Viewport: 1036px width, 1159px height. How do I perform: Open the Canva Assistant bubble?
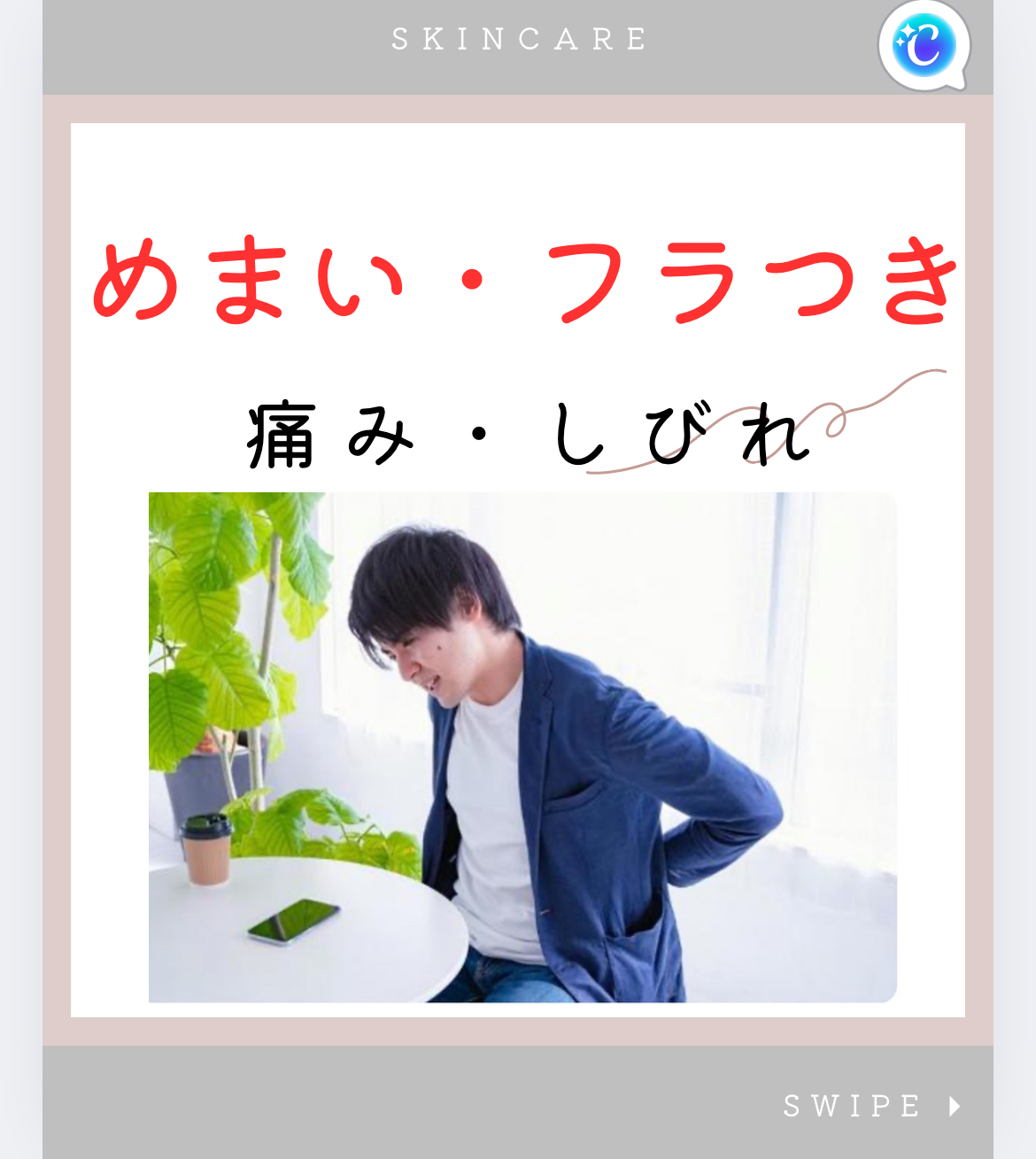click(923, 45)
